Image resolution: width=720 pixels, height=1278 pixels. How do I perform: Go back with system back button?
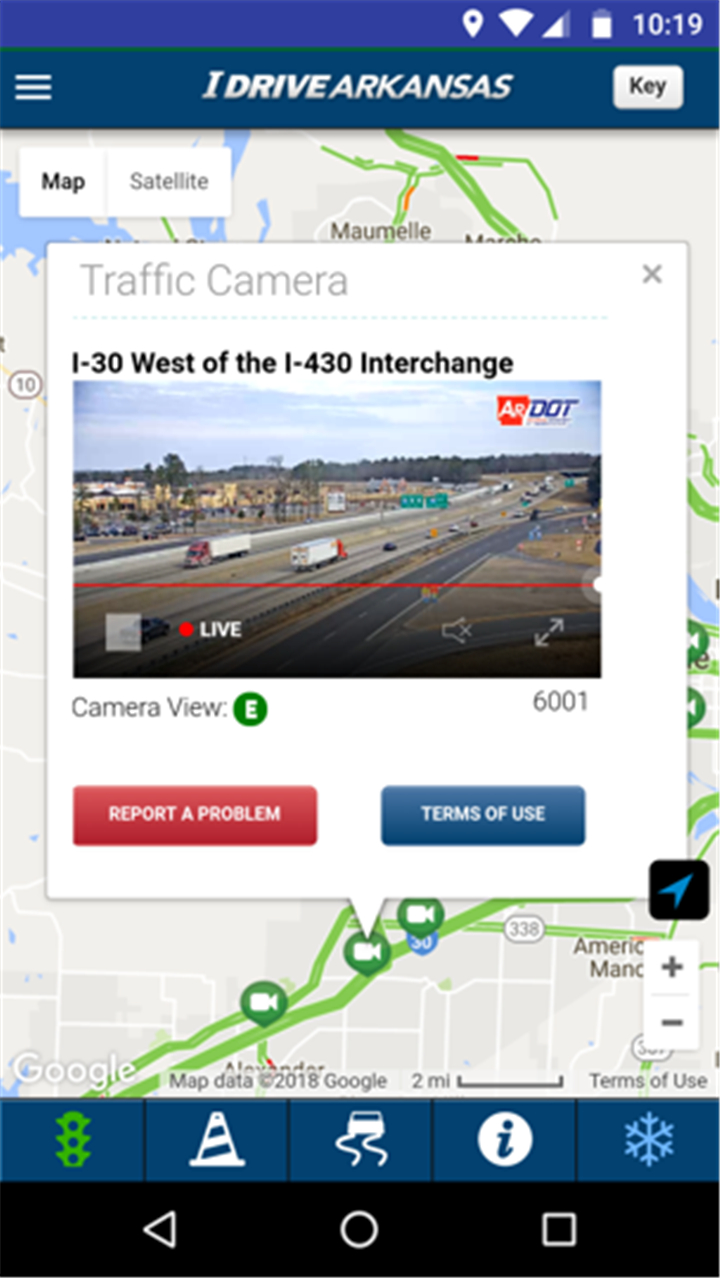(x=160, y=1229)
